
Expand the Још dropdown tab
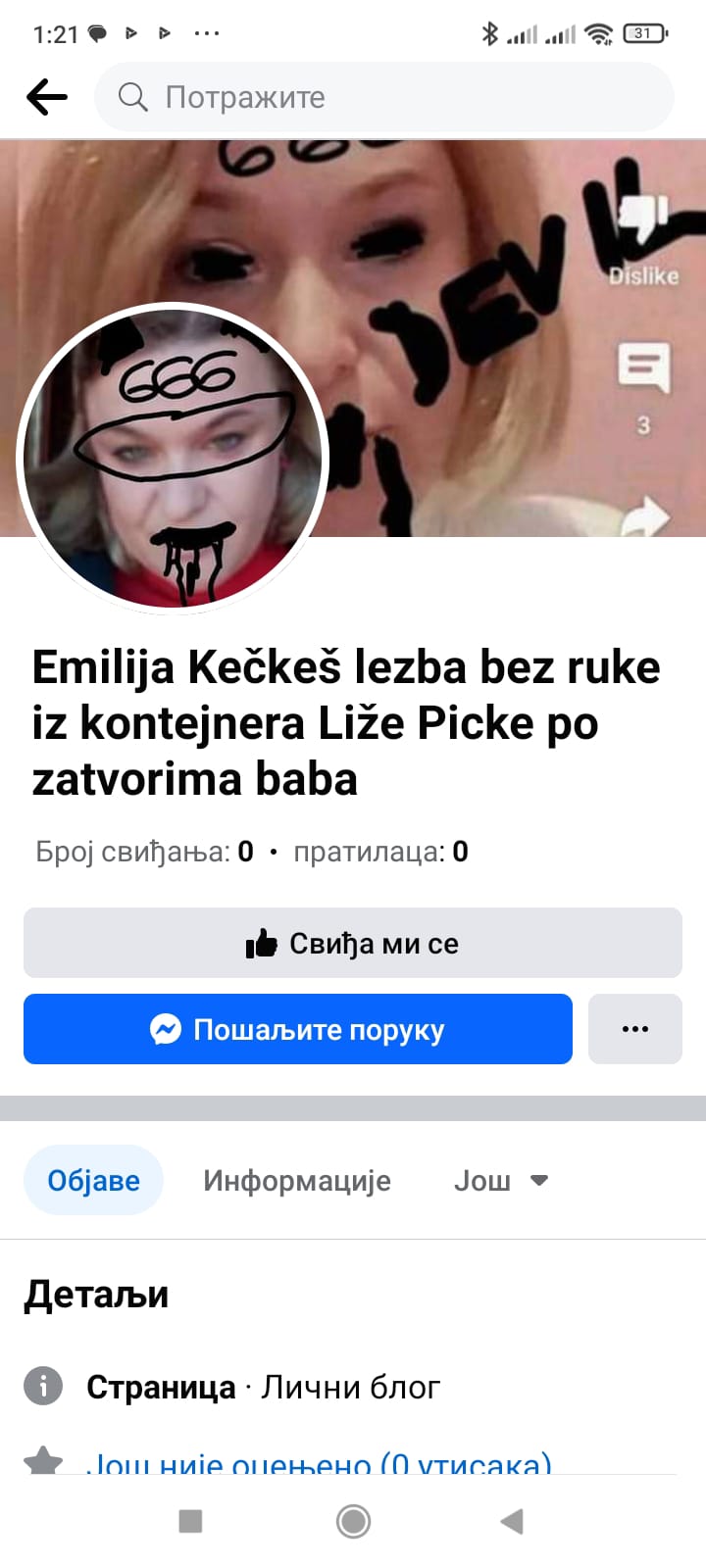(x=500, y=1180)
